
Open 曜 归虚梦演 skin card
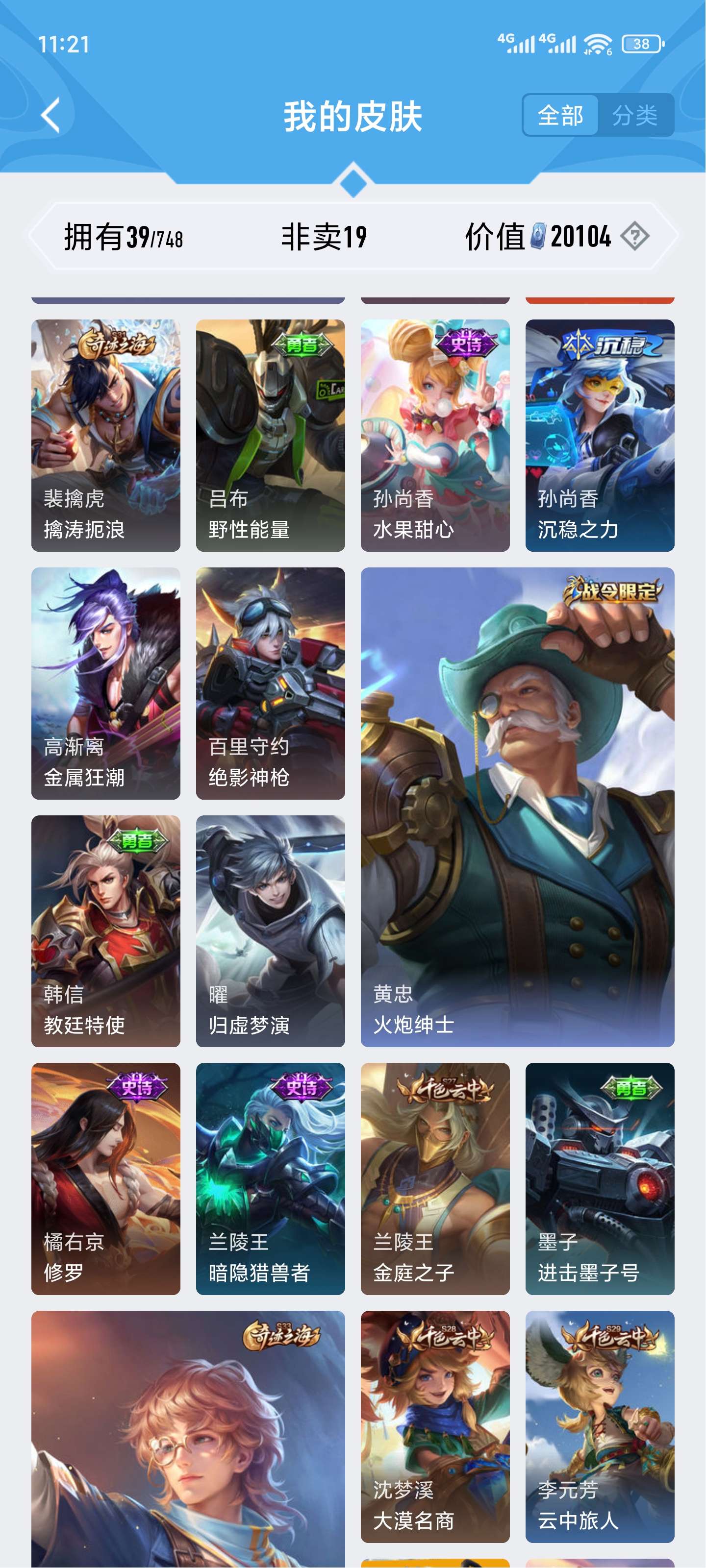[x=271, y=931]
